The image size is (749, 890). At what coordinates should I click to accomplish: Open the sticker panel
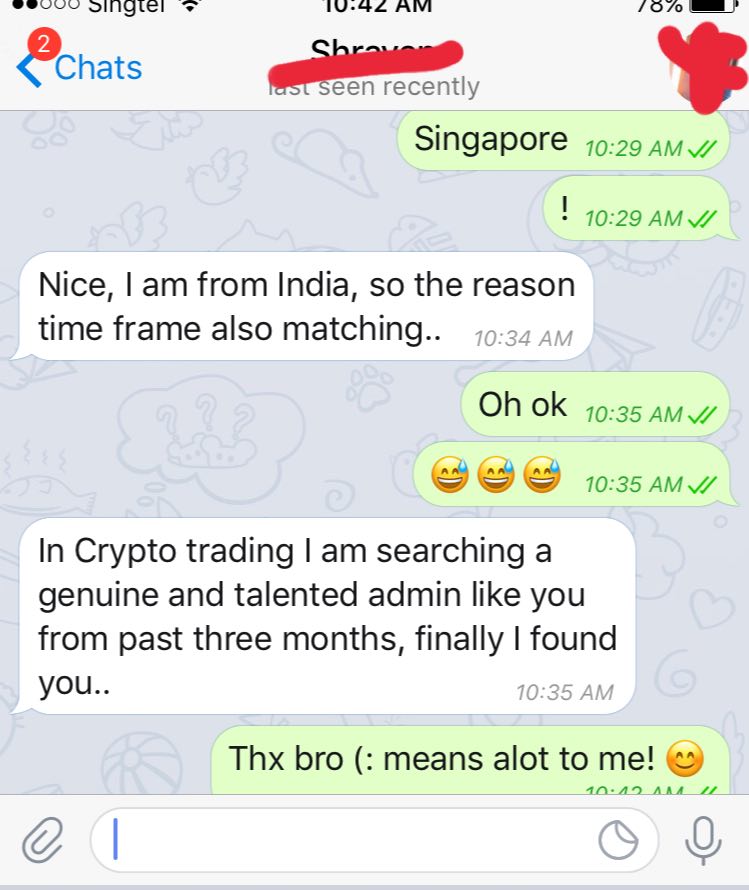pyautogui.click(x=618, y=841)
